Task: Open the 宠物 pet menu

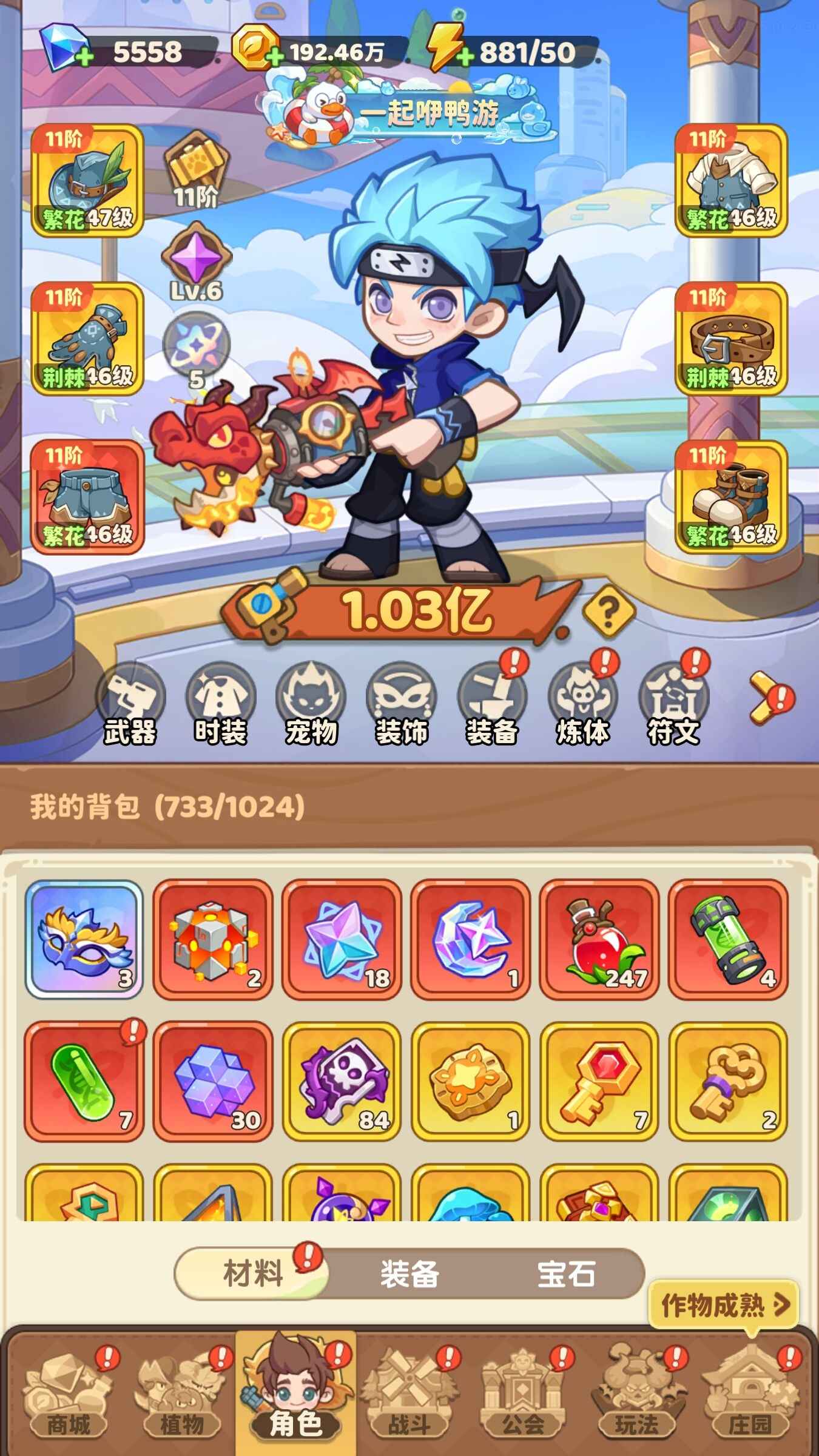Action: coord(311,704)
